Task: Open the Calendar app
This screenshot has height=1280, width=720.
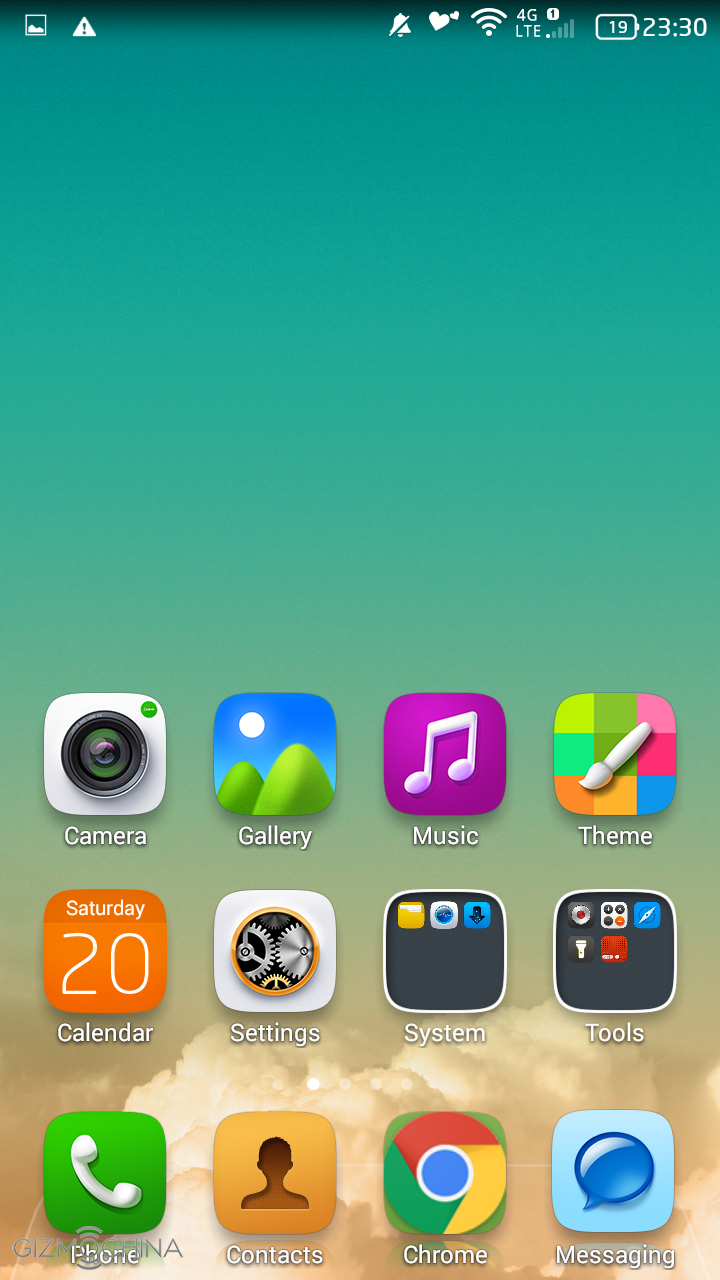Action: pos(105,951)
